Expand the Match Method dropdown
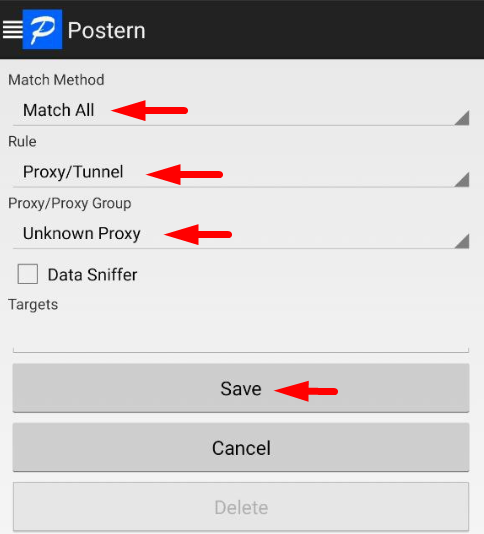 [x=241, y=111]
